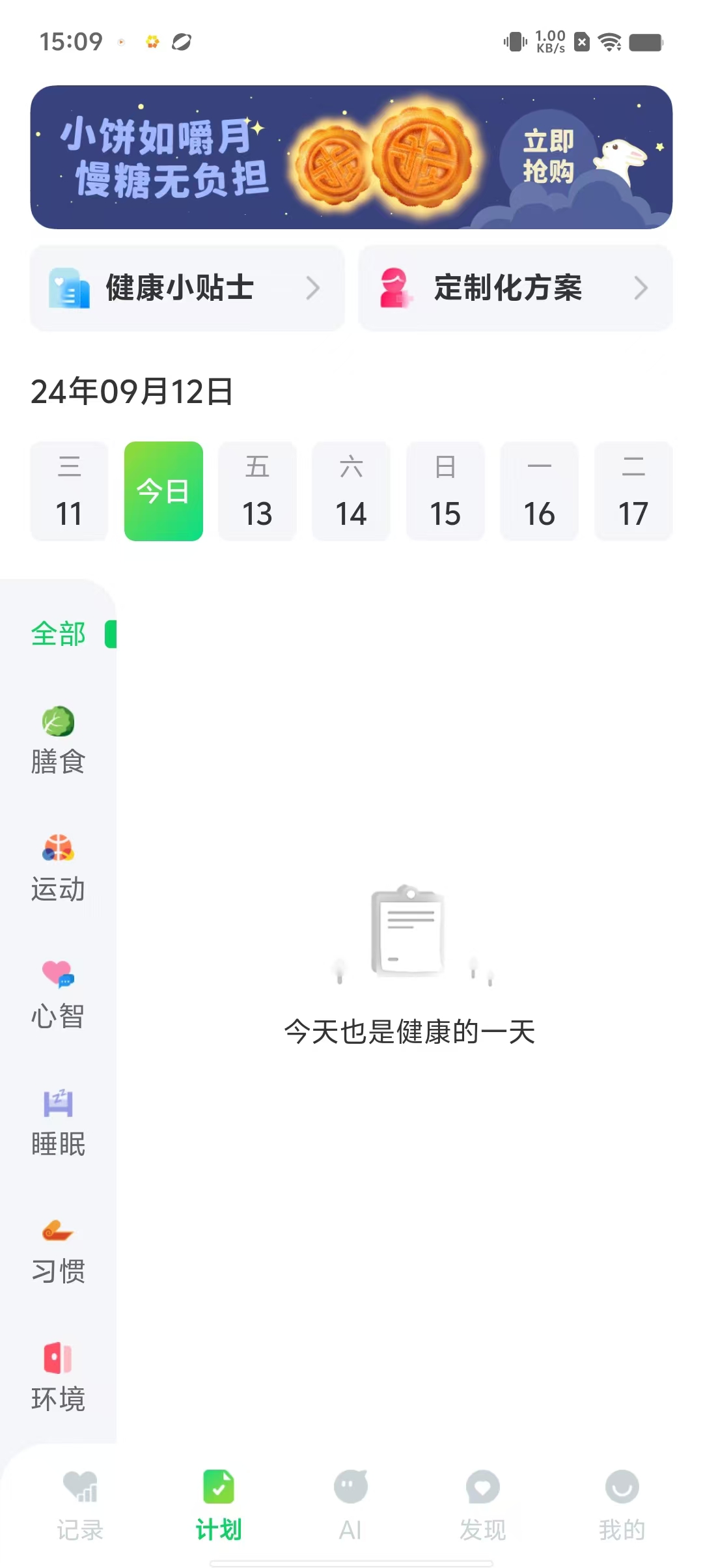Select Friday the 13th
The height and width of the screenshot is (1568, 703).
point(257,491)
